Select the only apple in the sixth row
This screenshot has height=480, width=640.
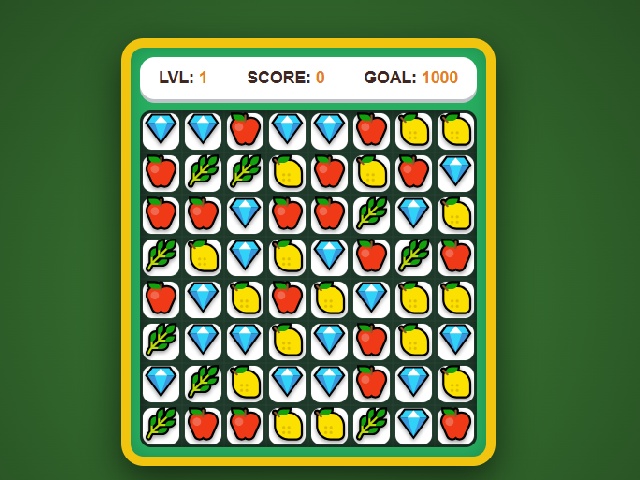[x=371, y=340]
